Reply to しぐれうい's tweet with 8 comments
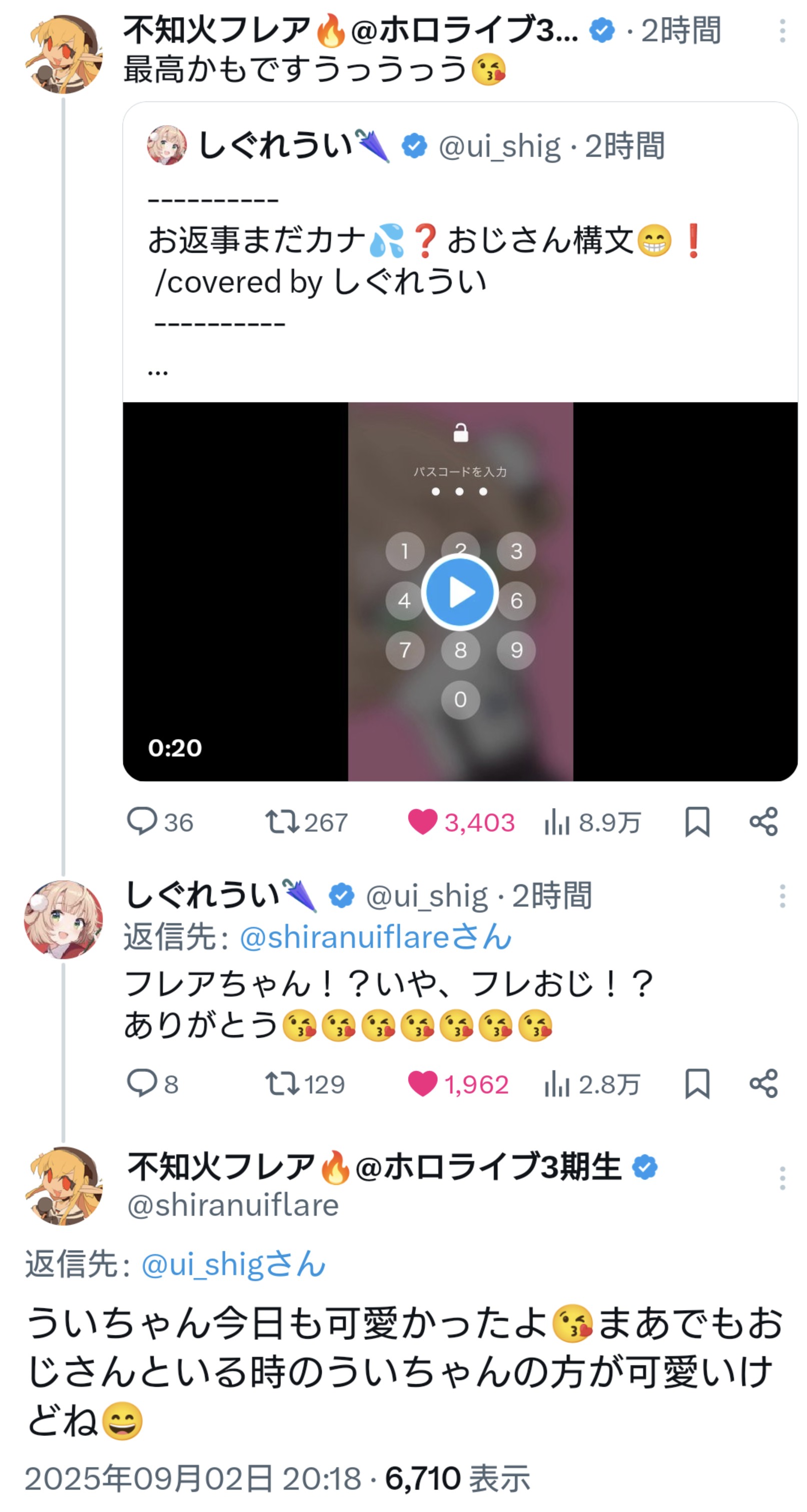This screenshot has width=807, height=1512. (142, 1083)
